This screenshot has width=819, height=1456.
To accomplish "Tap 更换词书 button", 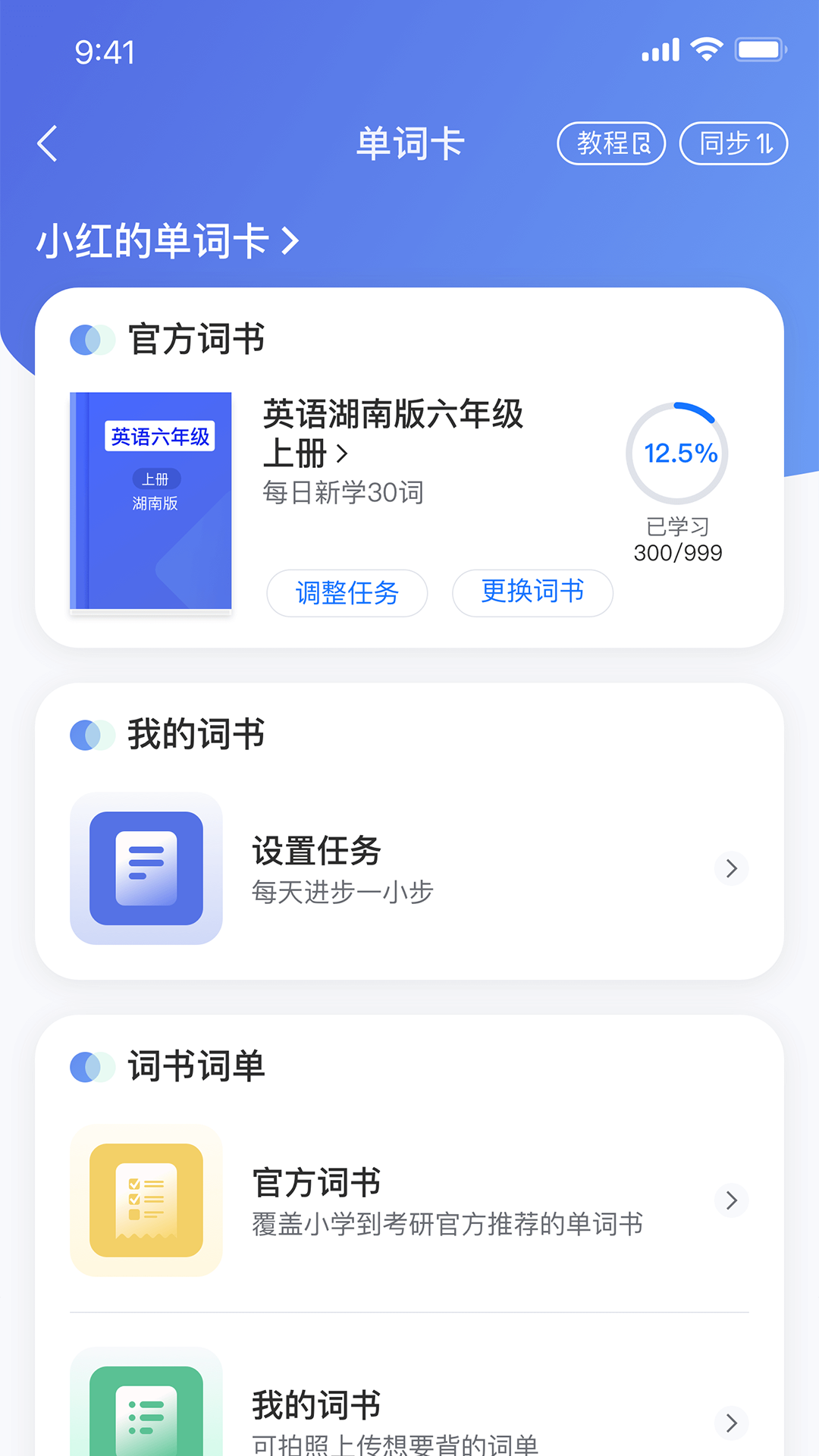I will (532, 593).
